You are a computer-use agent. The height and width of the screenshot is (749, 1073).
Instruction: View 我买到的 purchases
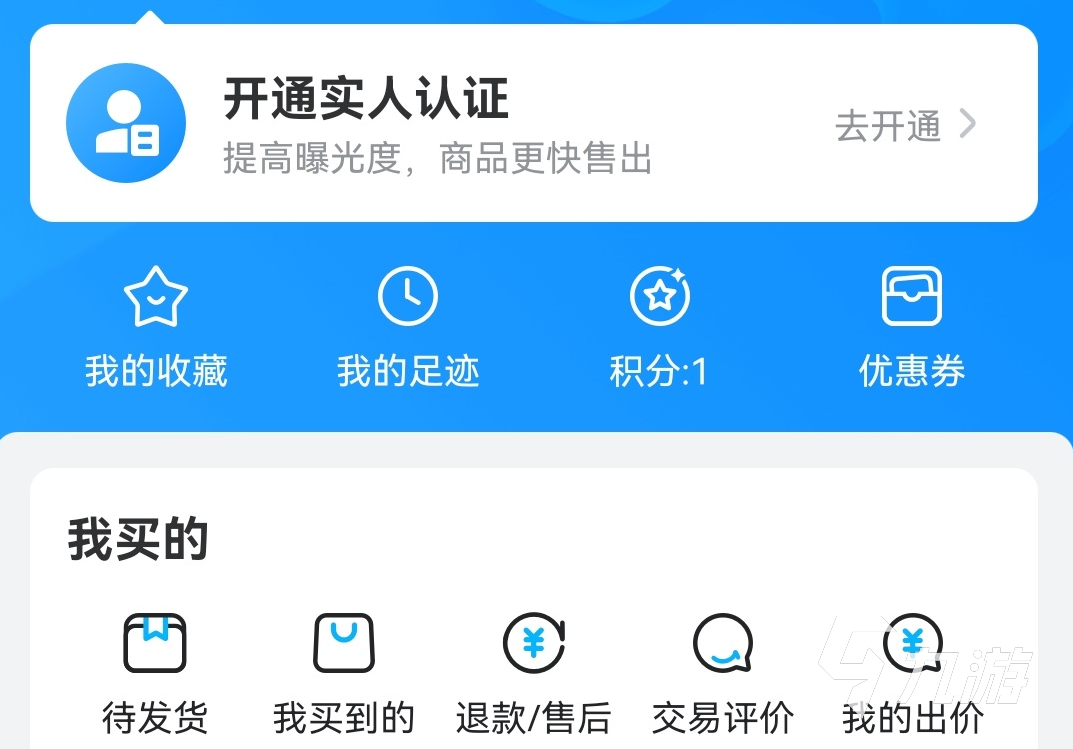344,674
